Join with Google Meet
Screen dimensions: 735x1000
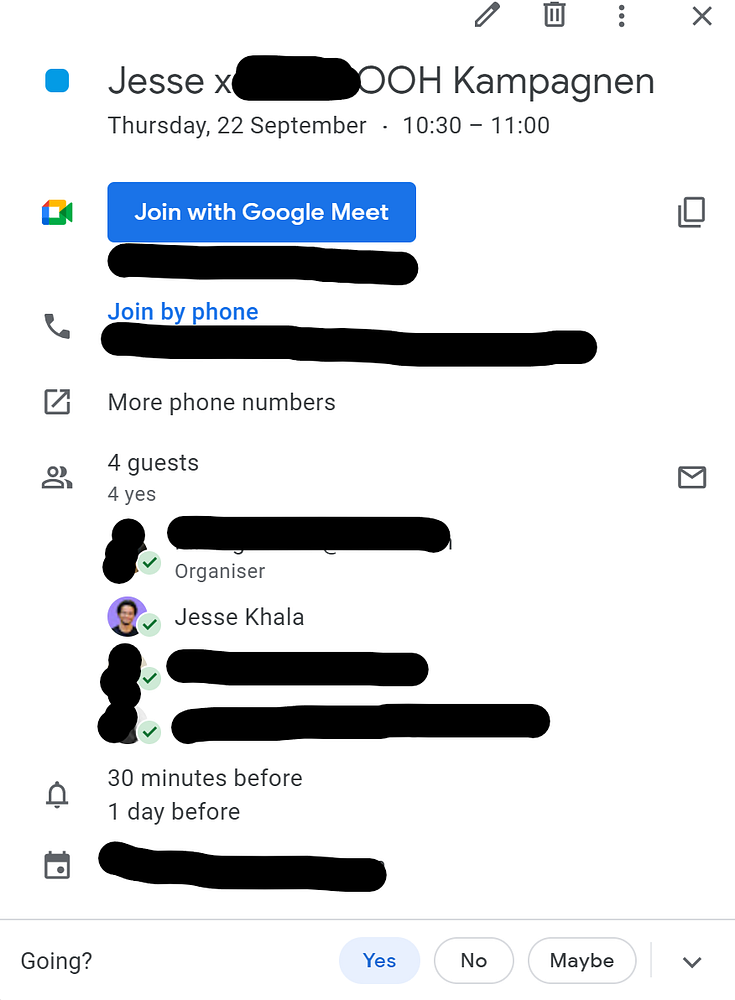pyautogui.click(x=261, y=212)
